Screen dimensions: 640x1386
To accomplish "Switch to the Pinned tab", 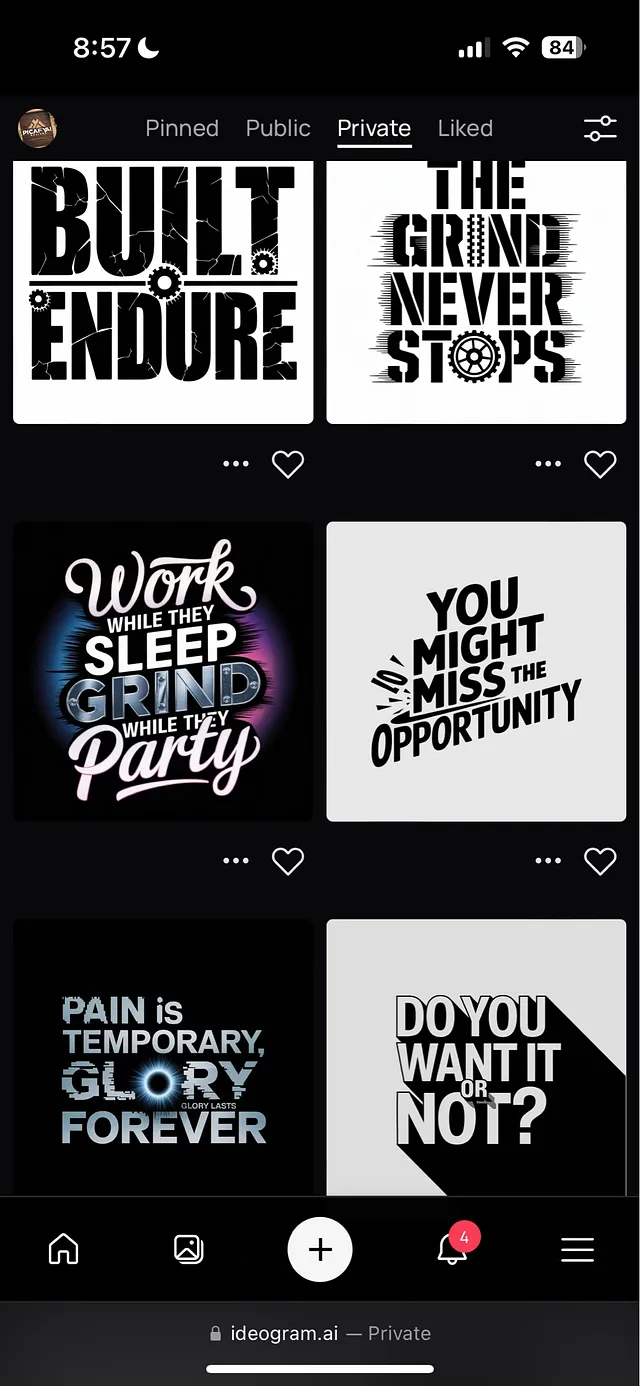I will tap(182, 128).
